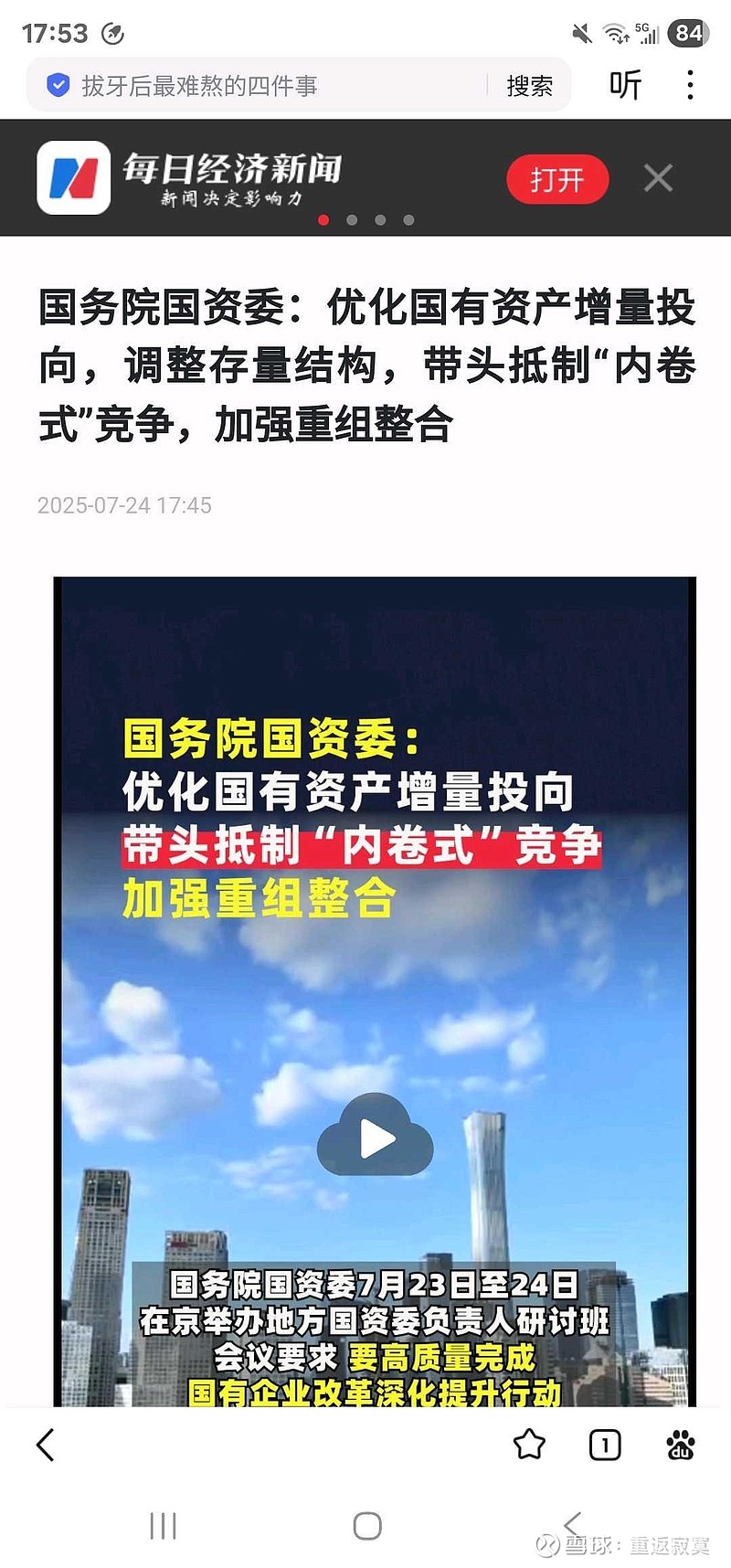Open the three-dot overflow menu
Screen dimensions: 731x1568
(x=690, y=86)
